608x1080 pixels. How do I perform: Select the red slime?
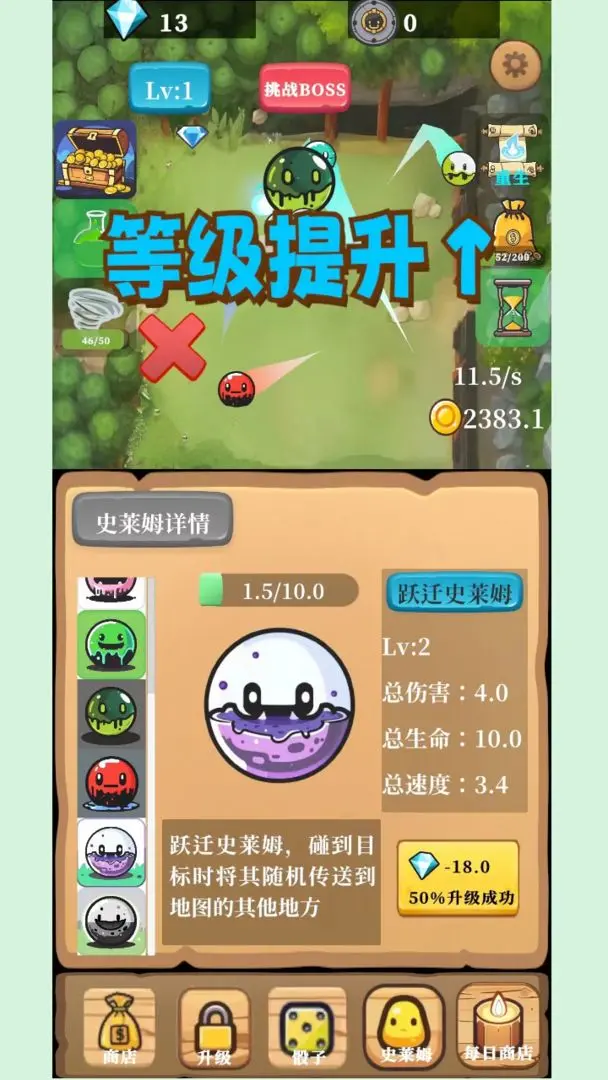[x=111, y=782]
